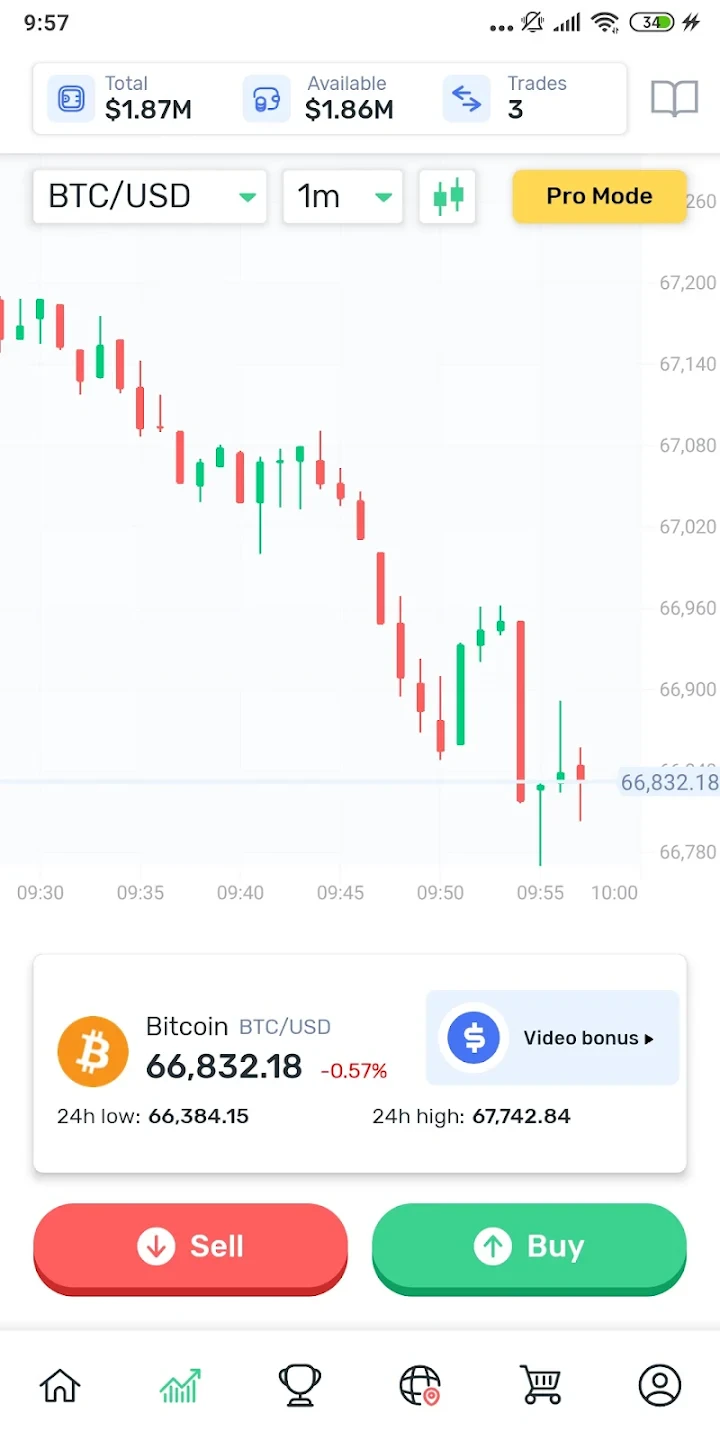Go to the Home tab
This screenshot has width=720, height=1440.
[60, 1386]
